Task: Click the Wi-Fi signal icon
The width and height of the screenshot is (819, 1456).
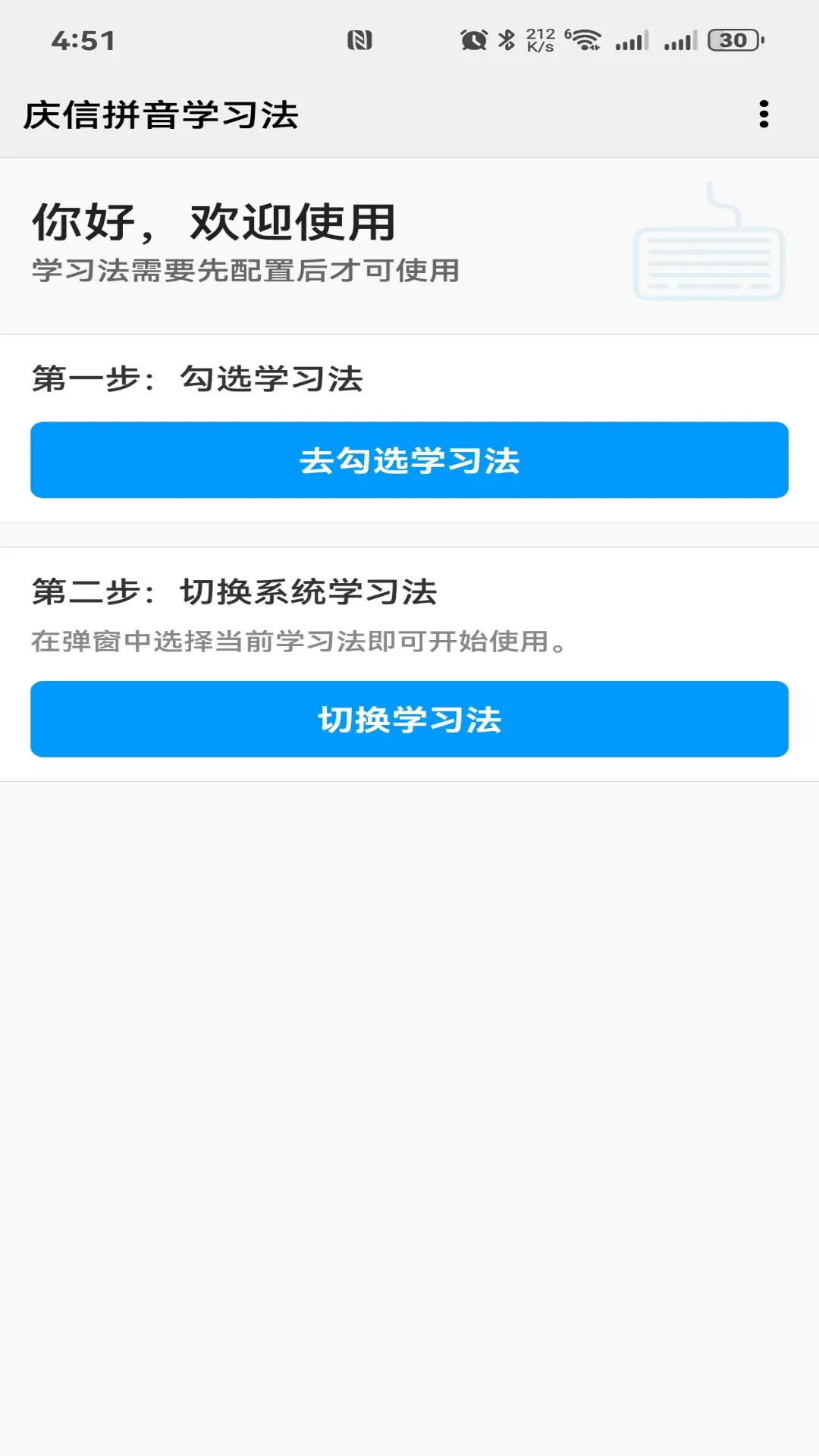Action: (x=583, y=39)
